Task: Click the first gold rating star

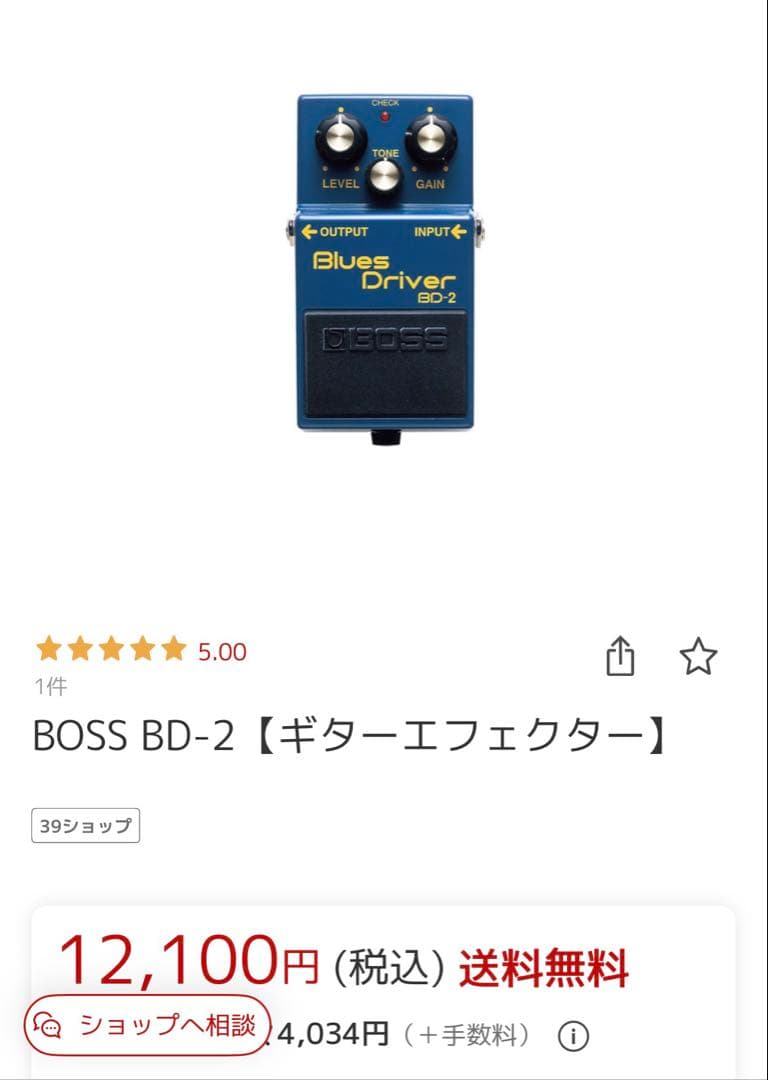Action: click(x=50, y=649)
